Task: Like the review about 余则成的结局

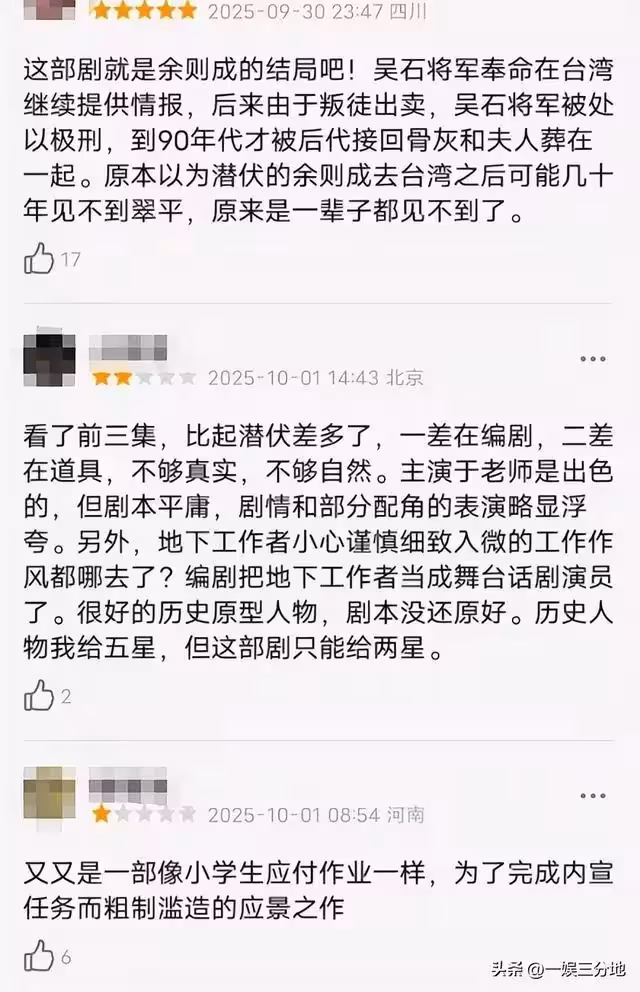Action: [x=39, y=260]
